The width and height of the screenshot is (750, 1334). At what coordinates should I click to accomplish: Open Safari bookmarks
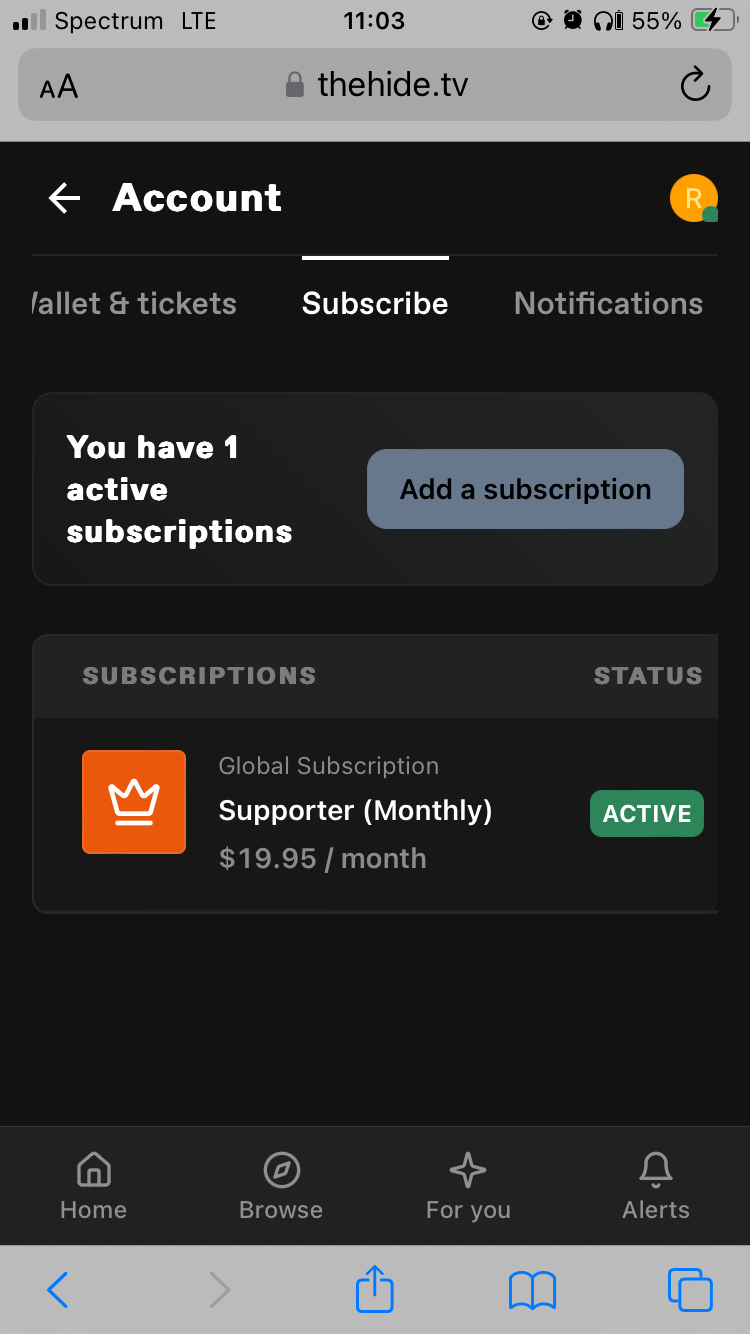tap(532, 1291)
